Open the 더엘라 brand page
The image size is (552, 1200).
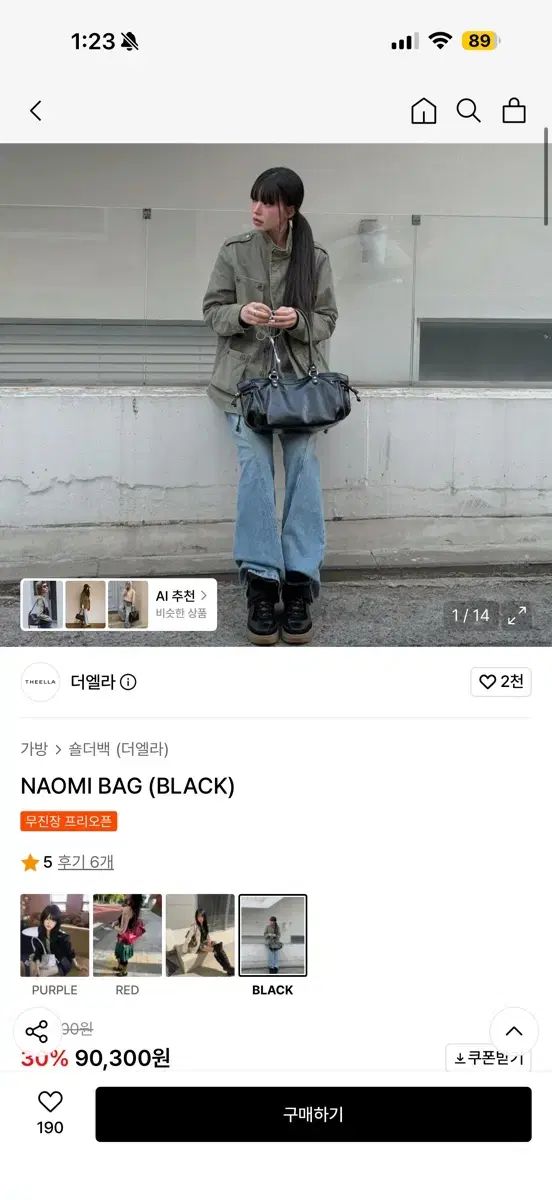[x=93, y=682]
